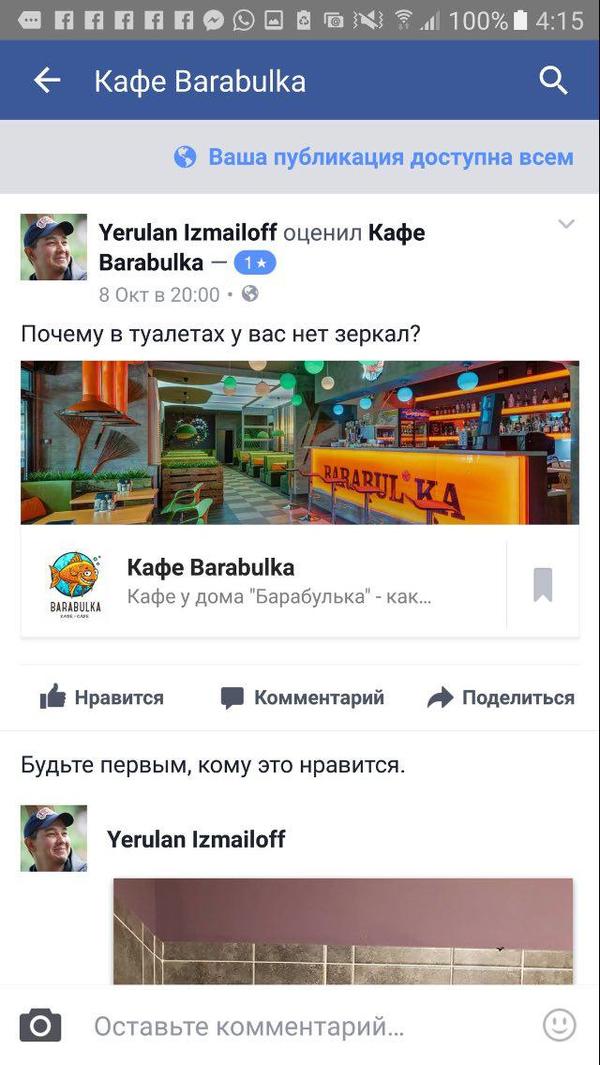The image size is (600, 1065).
Task: Like the post with Нравится
Action: point(101,698)
